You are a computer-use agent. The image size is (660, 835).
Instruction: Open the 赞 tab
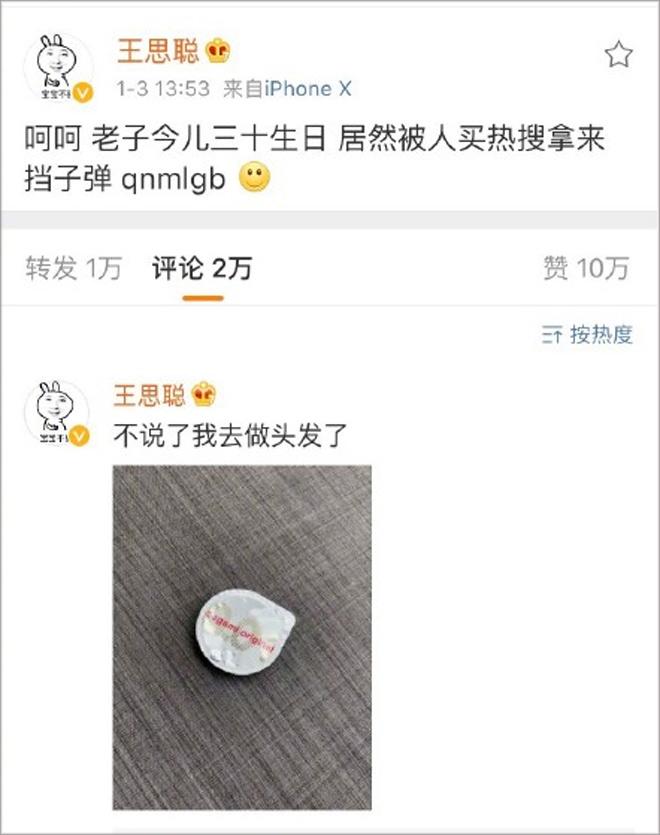(586, 267)
